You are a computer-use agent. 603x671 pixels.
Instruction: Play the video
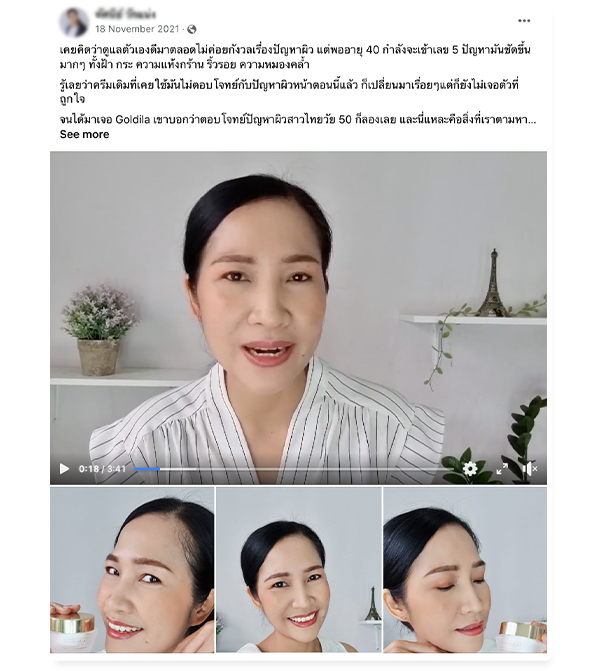(x=65, y=468)
